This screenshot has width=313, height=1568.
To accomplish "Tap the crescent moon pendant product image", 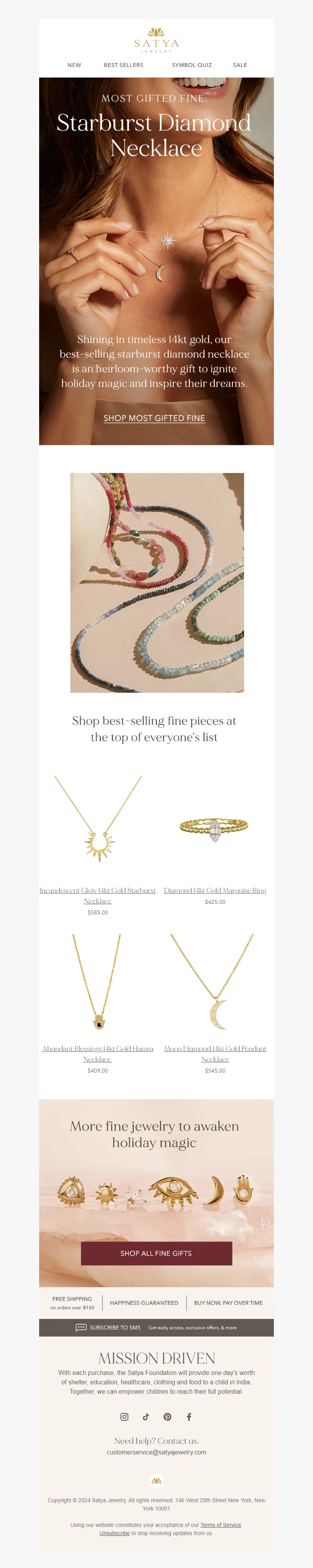I will (214, 981).
